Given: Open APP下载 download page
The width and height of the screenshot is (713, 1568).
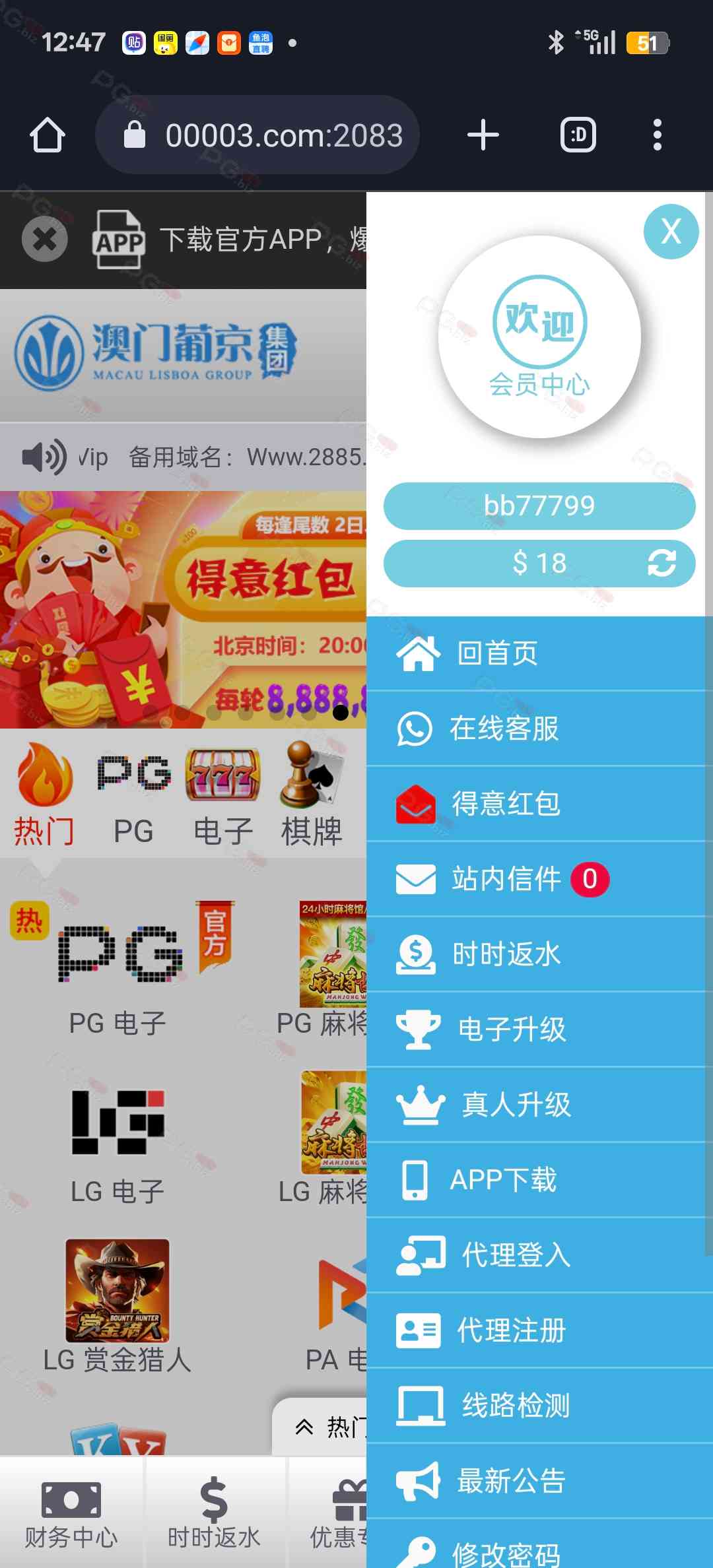Looking at the screenshot, I should (503, 1180).
